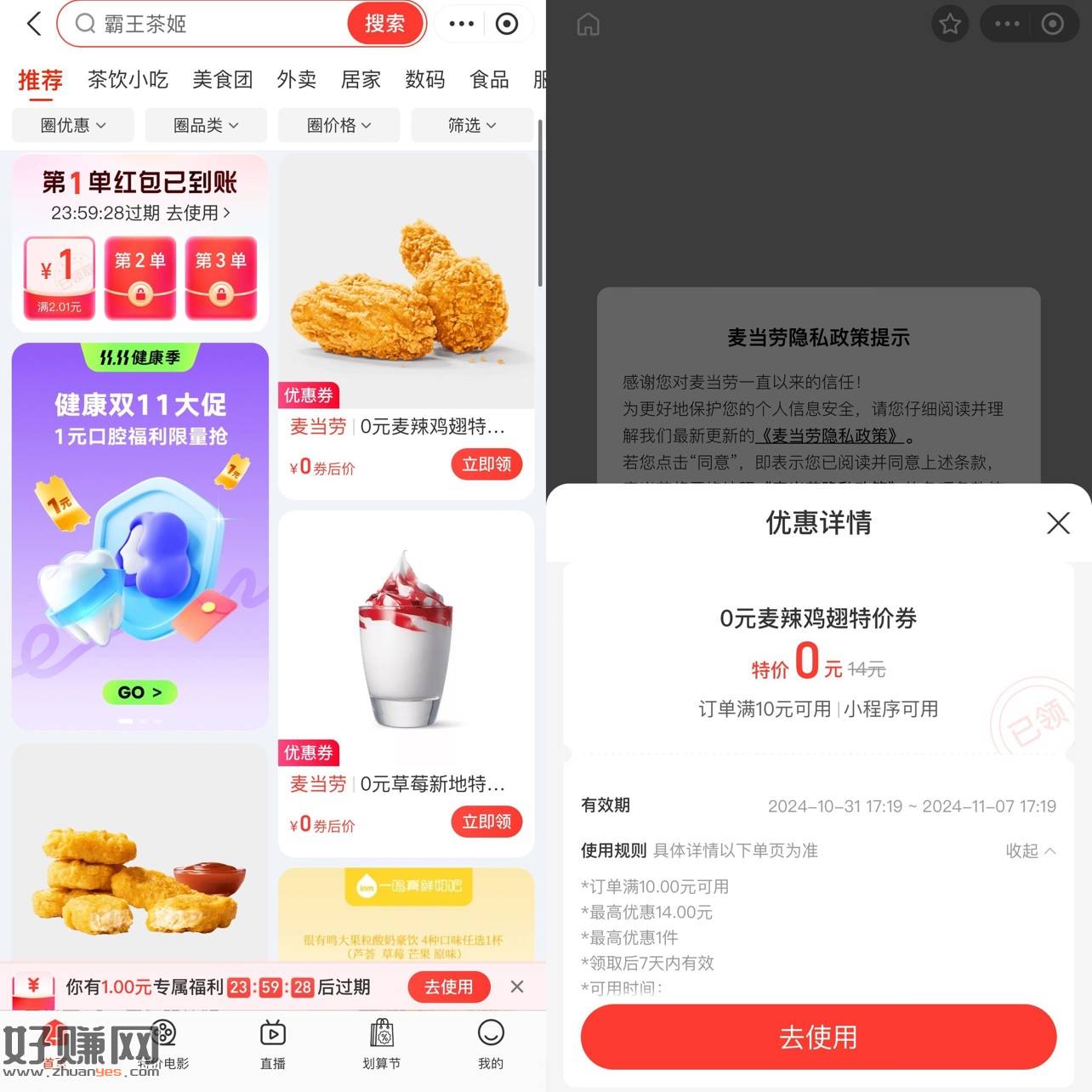Open the 直播 bottom tab
The image size is (1092, 1092).
pos(273,1044)
